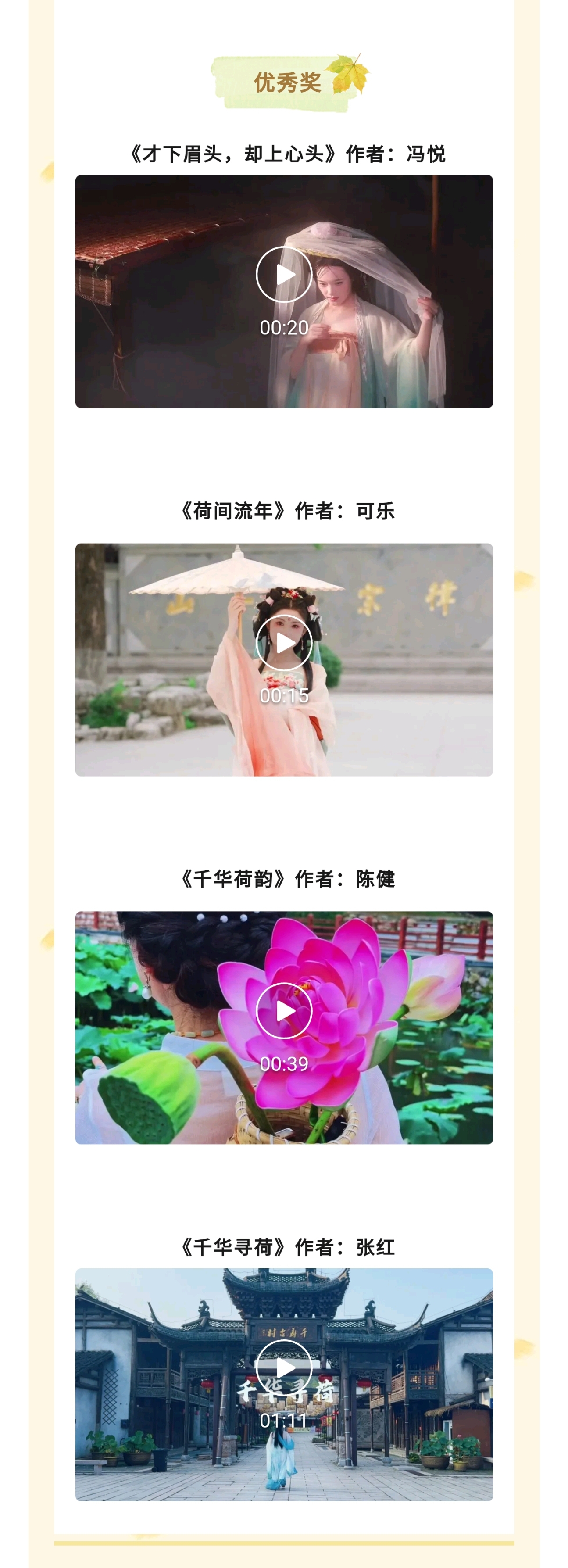Play the video 《才下眉头，却上心头》 by 冯悦

coord(284,275)
